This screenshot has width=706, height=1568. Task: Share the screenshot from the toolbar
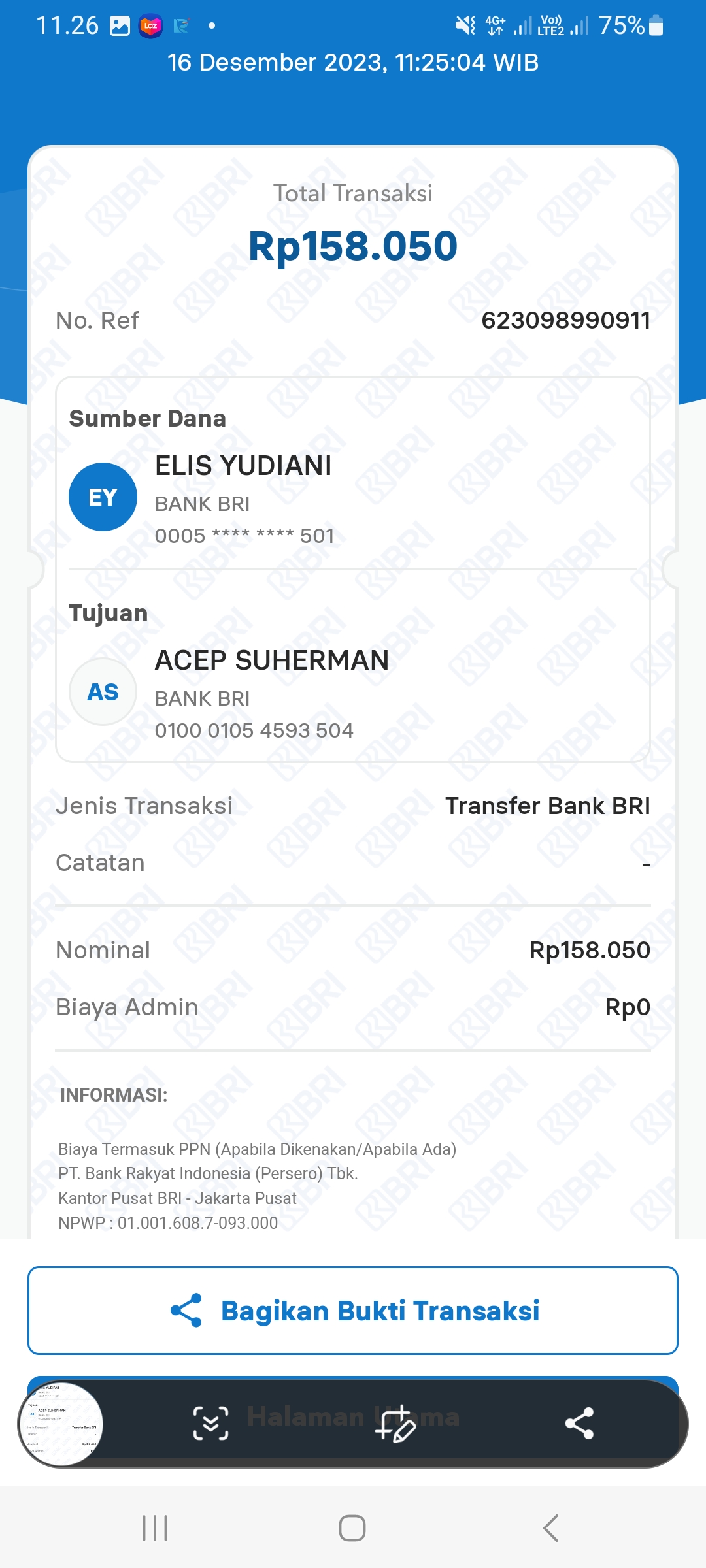579,1424
